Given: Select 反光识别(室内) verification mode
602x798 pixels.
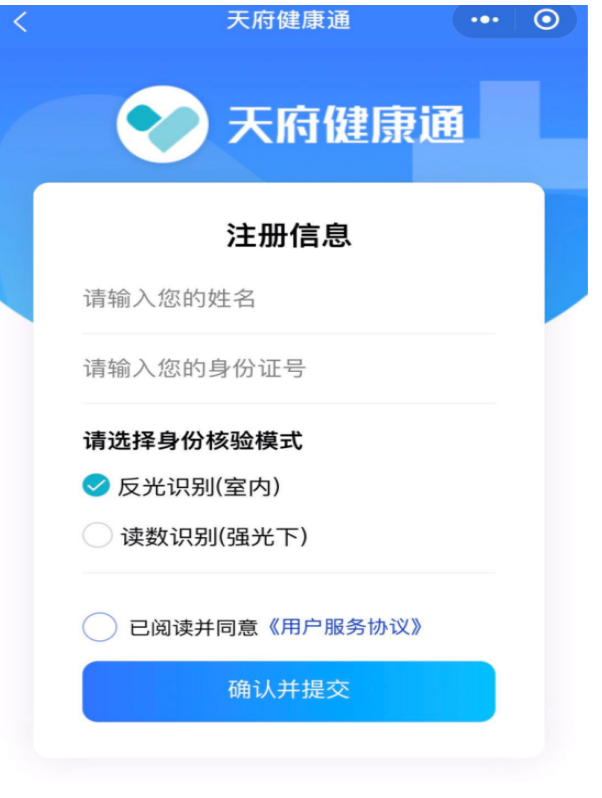Looking at the screenshot, I should coord(97,487).
